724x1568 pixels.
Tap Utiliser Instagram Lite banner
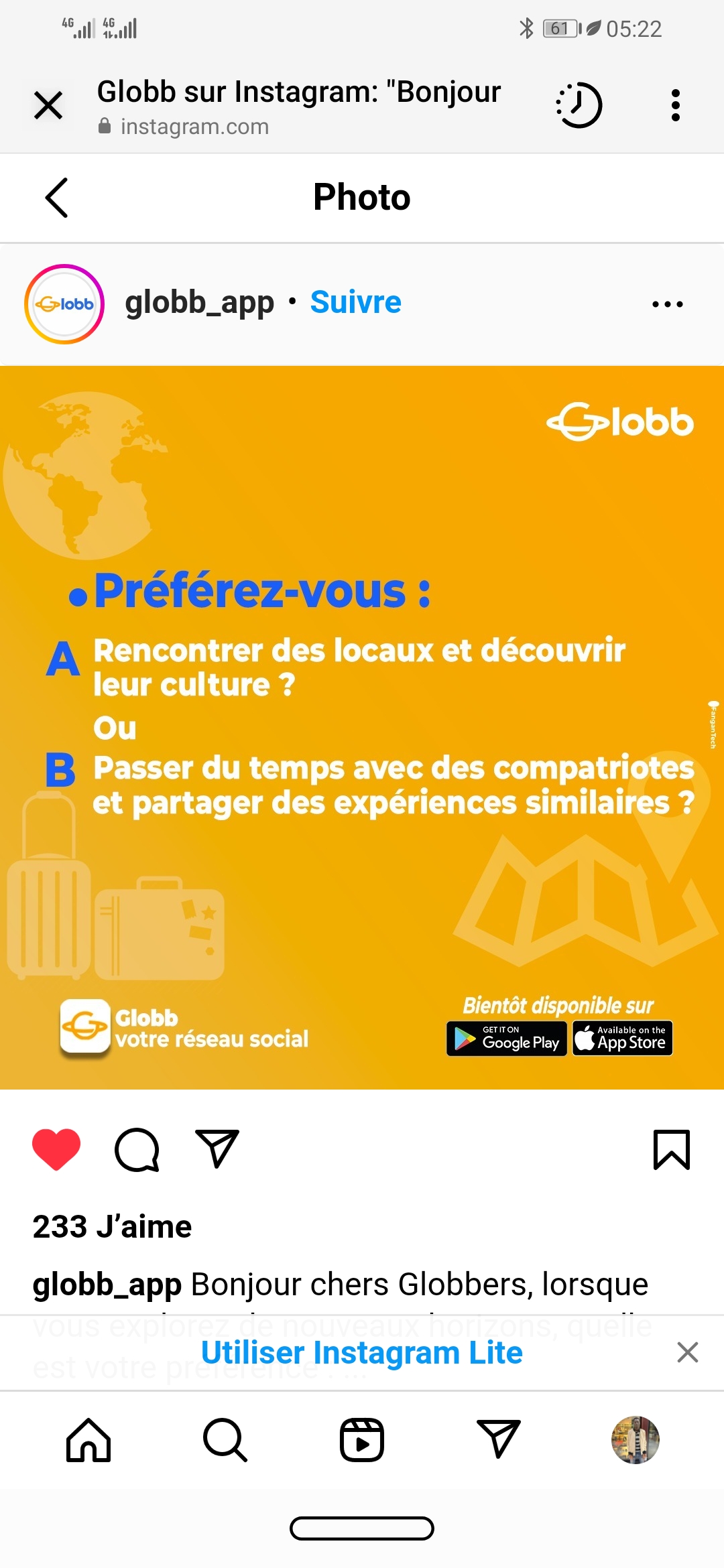pyautogui.click(x=362, y=1353)
